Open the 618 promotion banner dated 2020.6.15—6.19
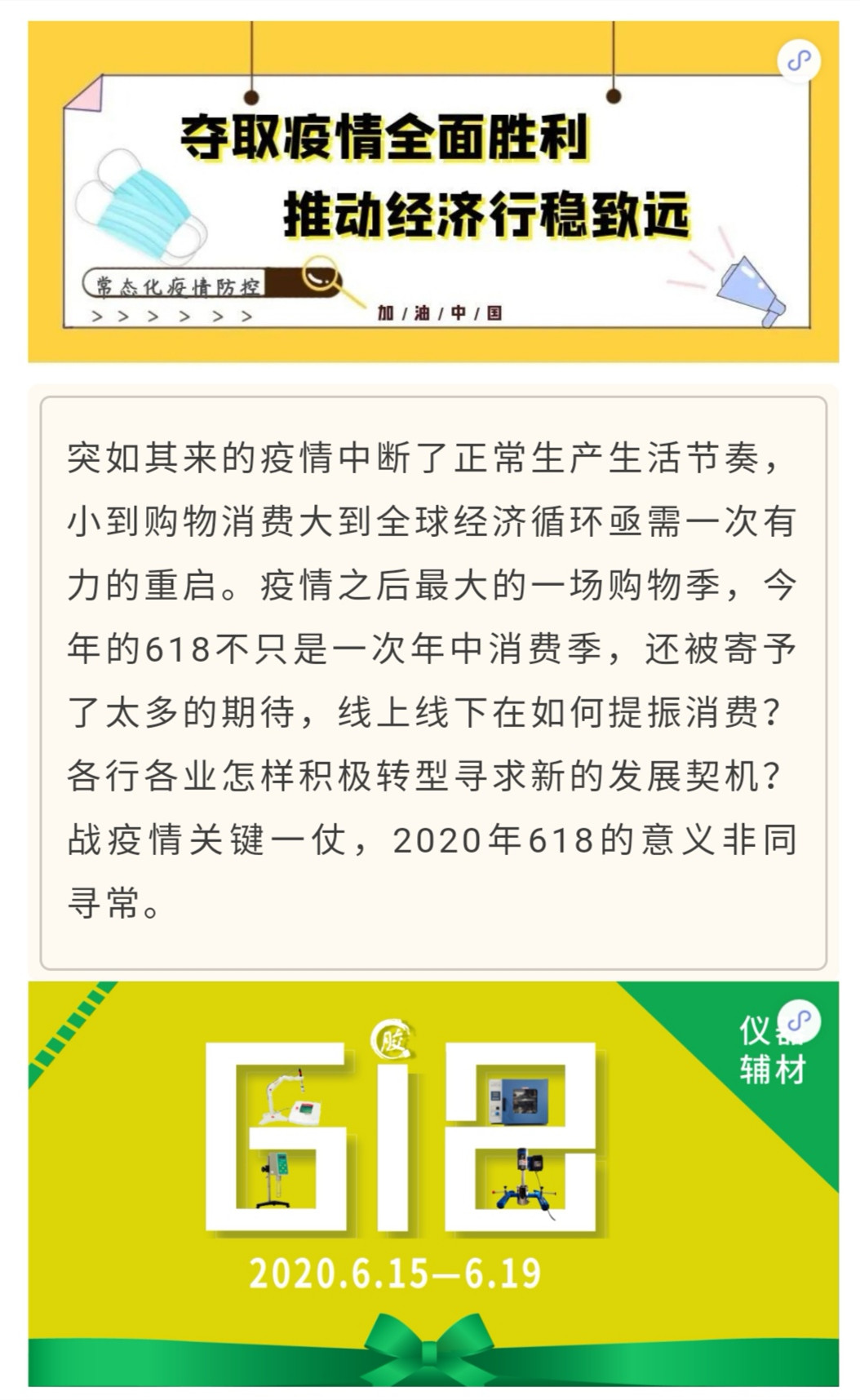The width and height of the screenshot is (860, 1400). tap(432, 1183)
